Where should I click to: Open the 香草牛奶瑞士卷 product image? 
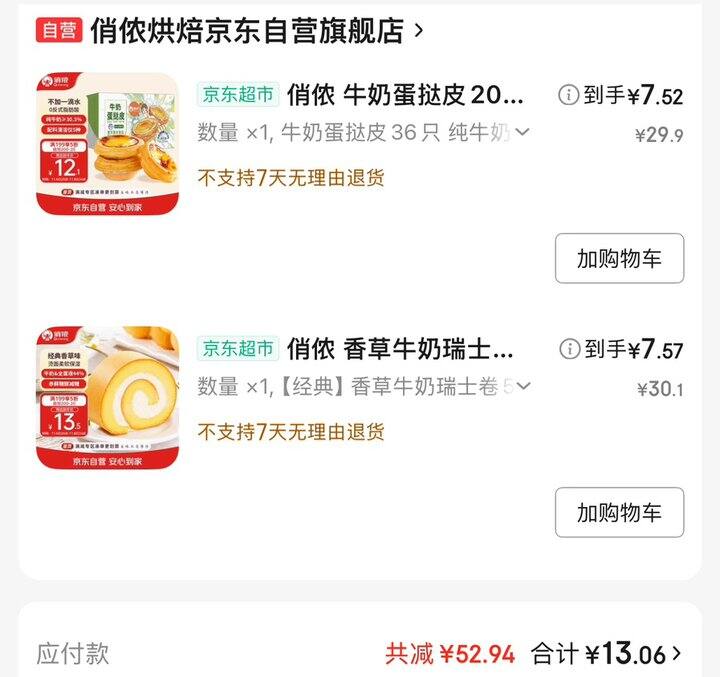coord(107,397)
